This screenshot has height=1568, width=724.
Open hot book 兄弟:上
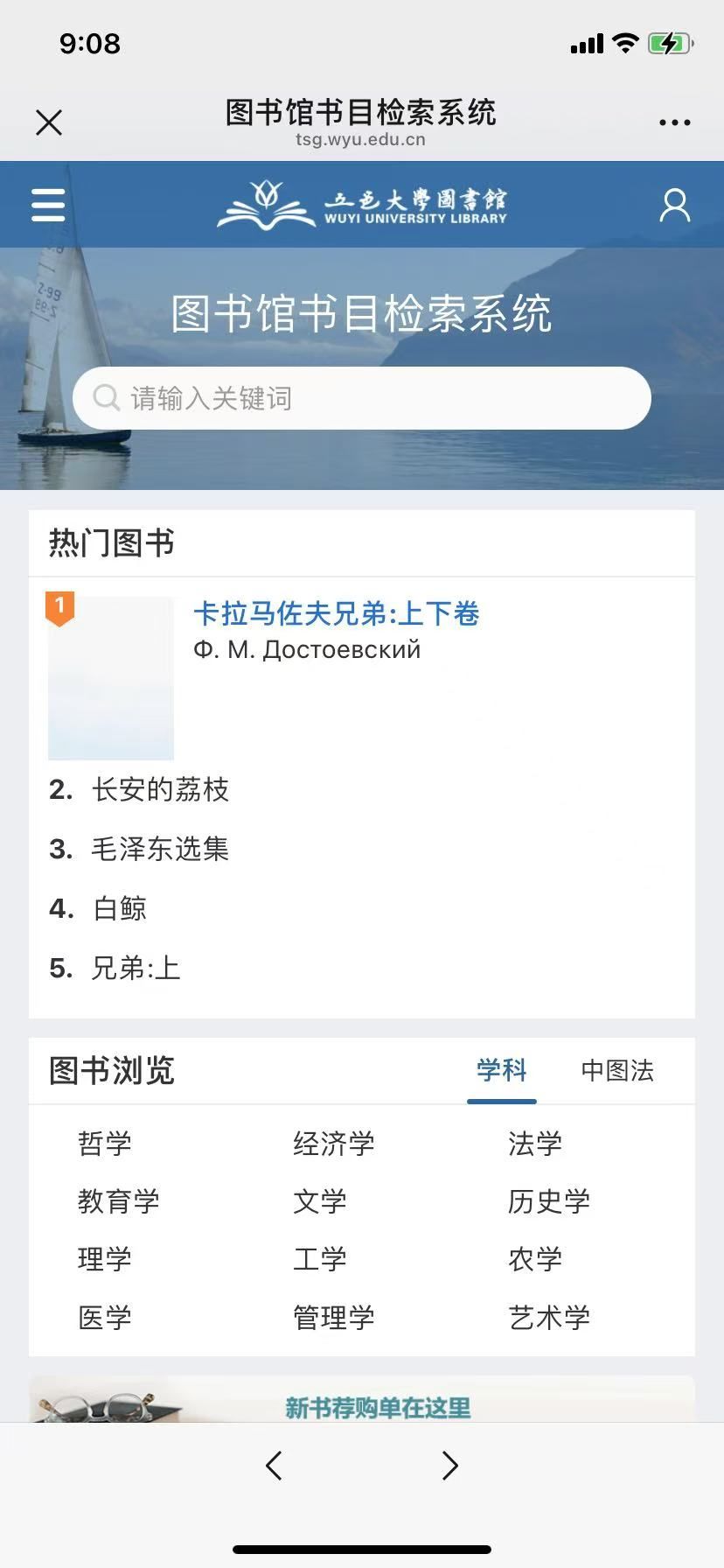tap(136, 968)
